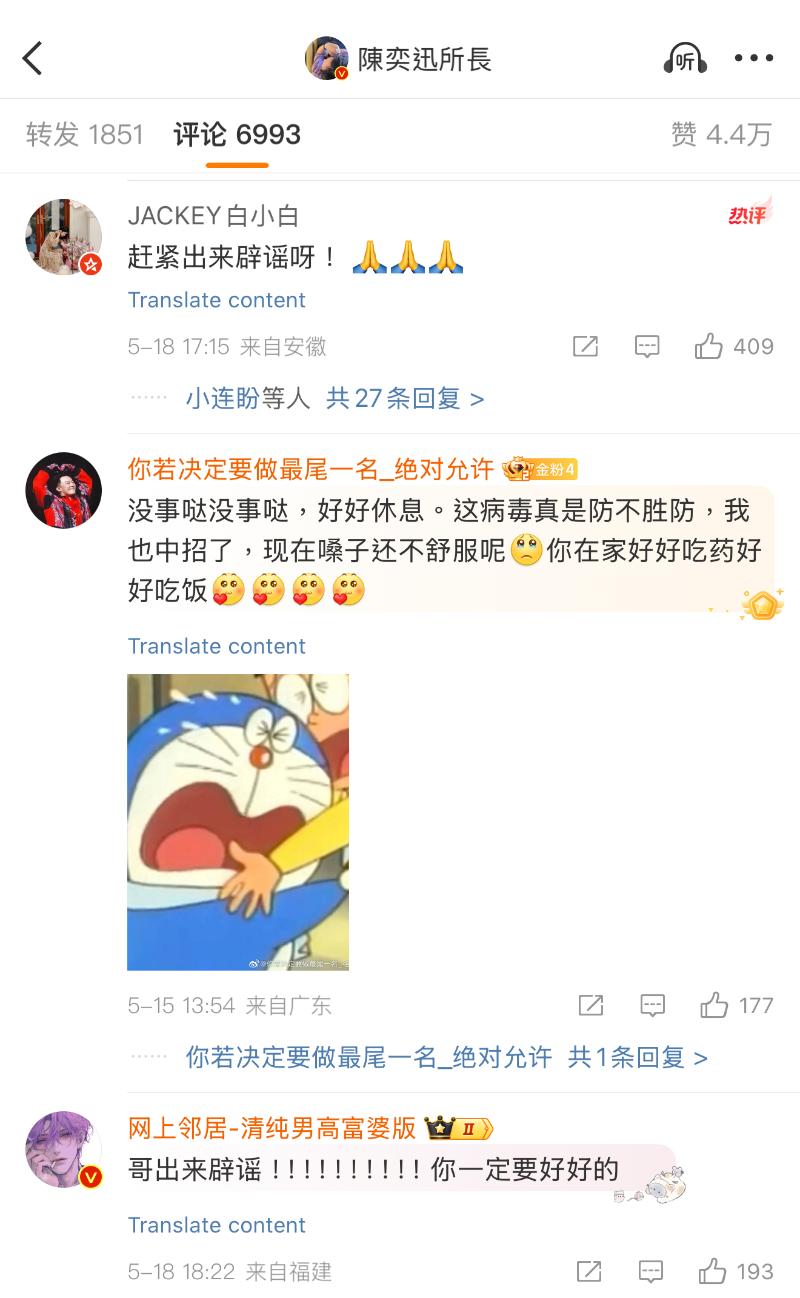
Task: Open the three-dot overflow menu
Action: (x=754, y=59)
